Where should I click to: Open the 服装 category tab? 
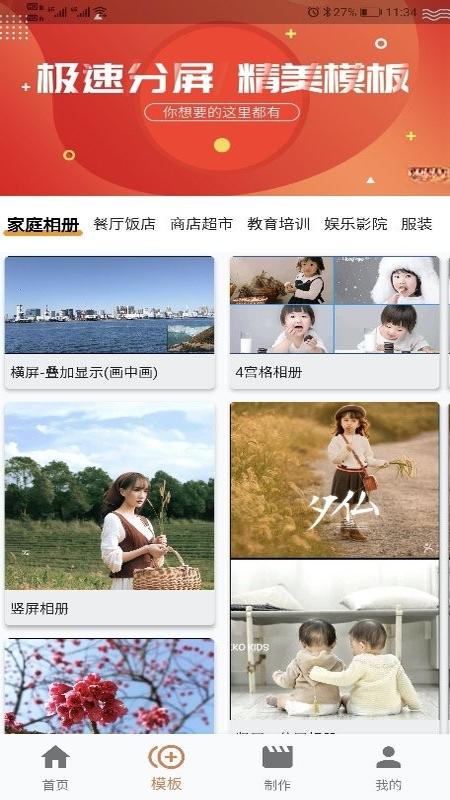(417, 224)
